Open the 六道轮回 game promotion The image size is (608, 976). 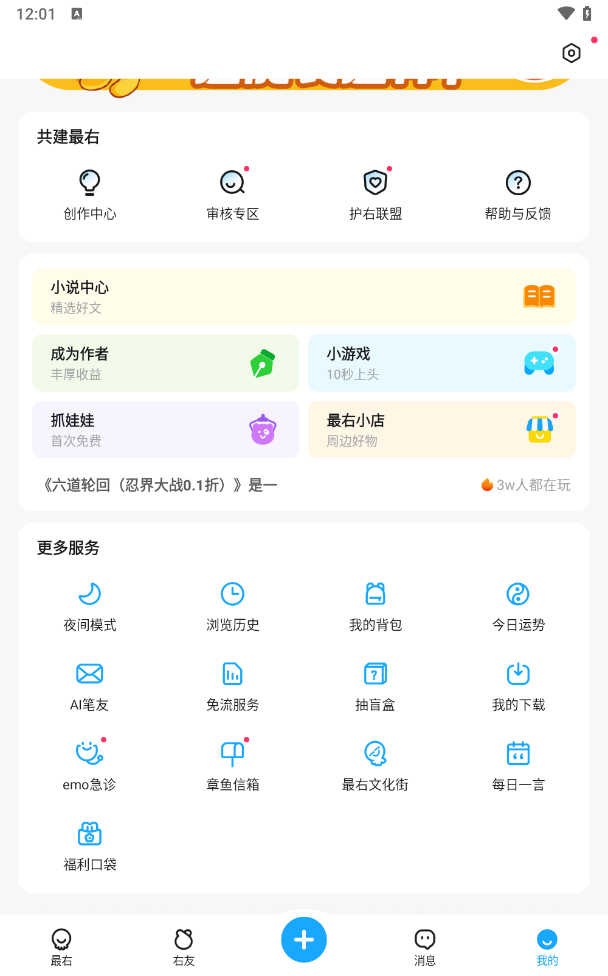(160, 485)
